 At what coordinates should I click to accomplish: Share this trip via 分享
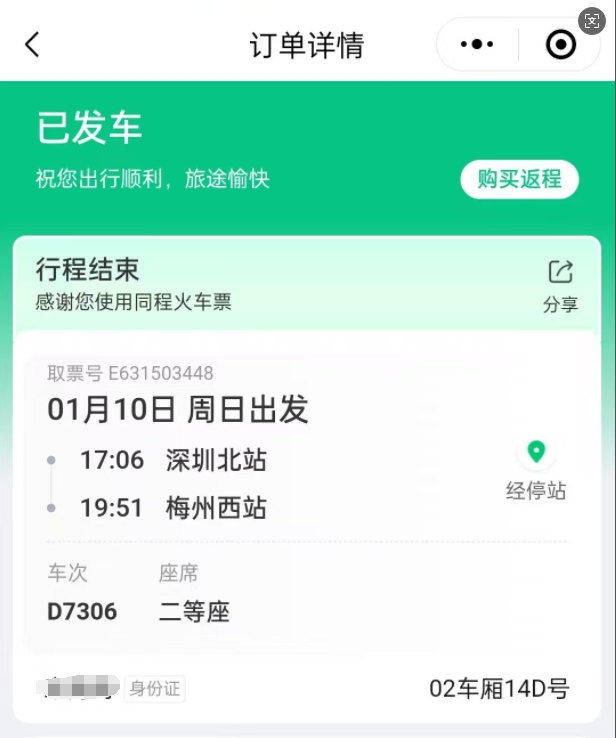[560, 284]
